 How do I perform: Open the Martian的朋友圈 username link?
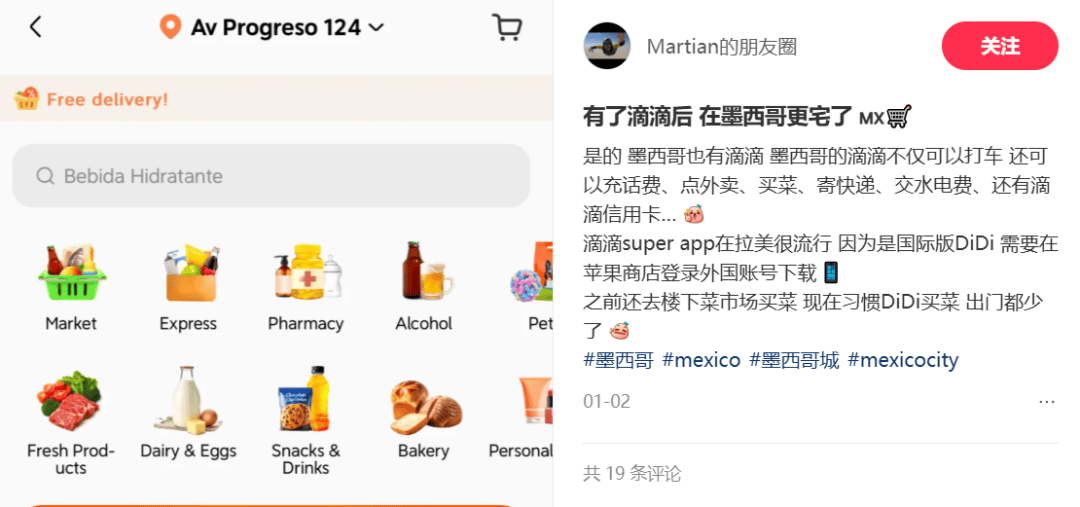point(721,47)
